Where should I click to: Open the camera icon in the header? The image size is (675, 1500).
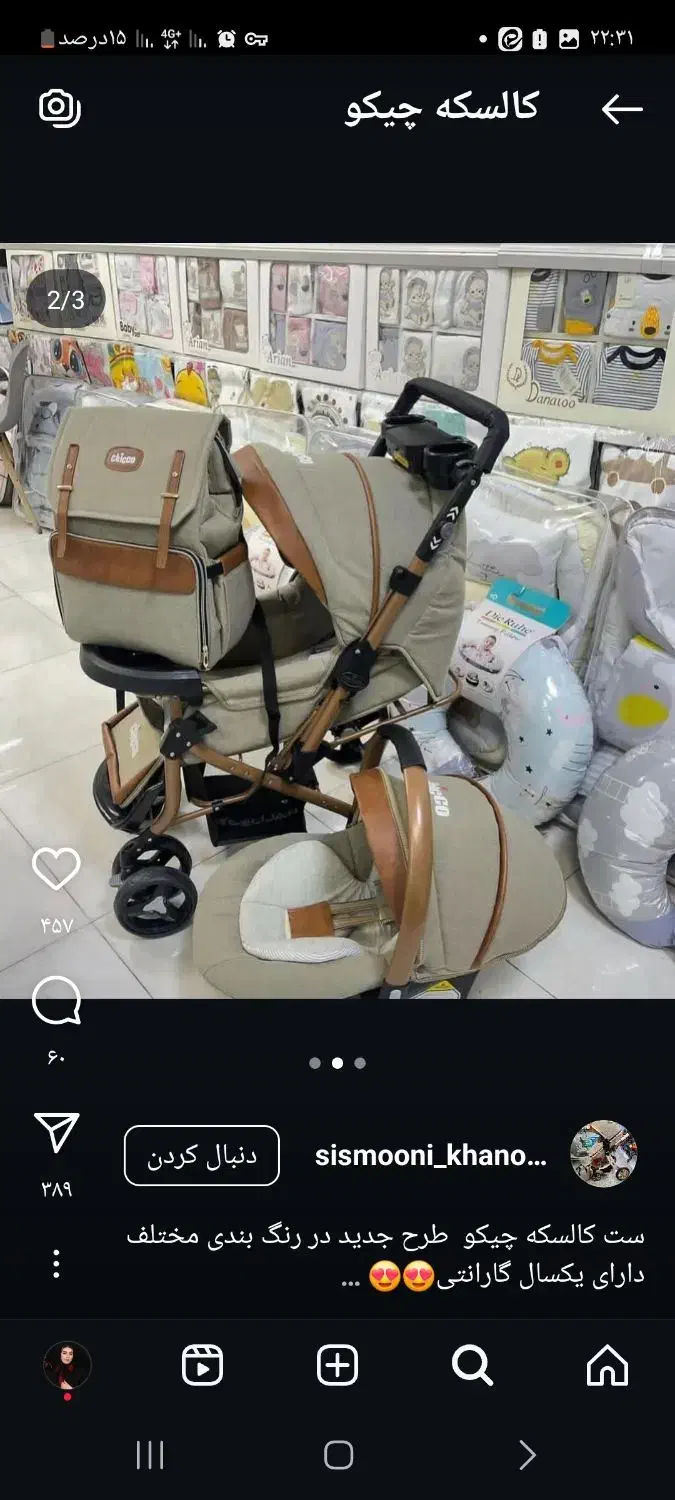click(x=60, y=108)
